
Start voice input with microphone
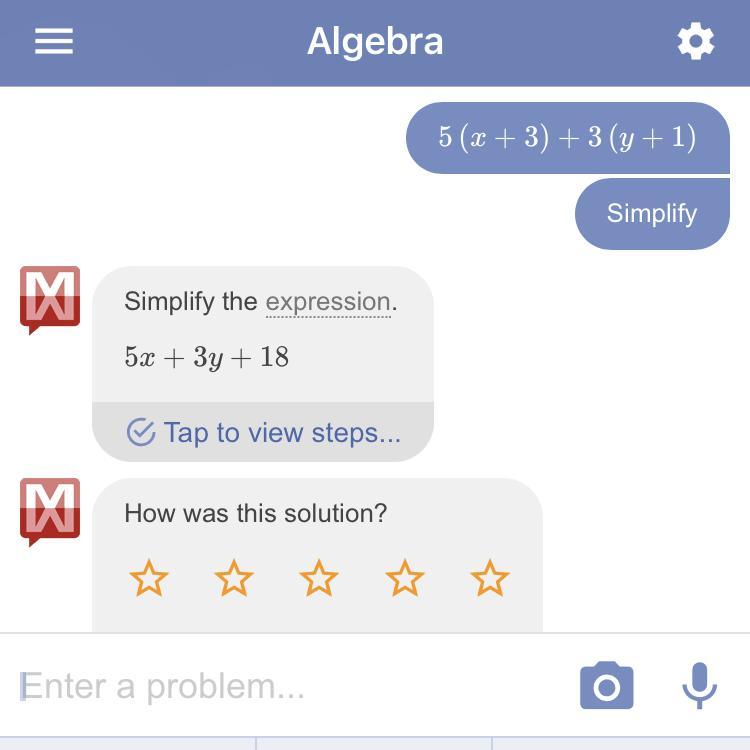(x=699, y=685)
